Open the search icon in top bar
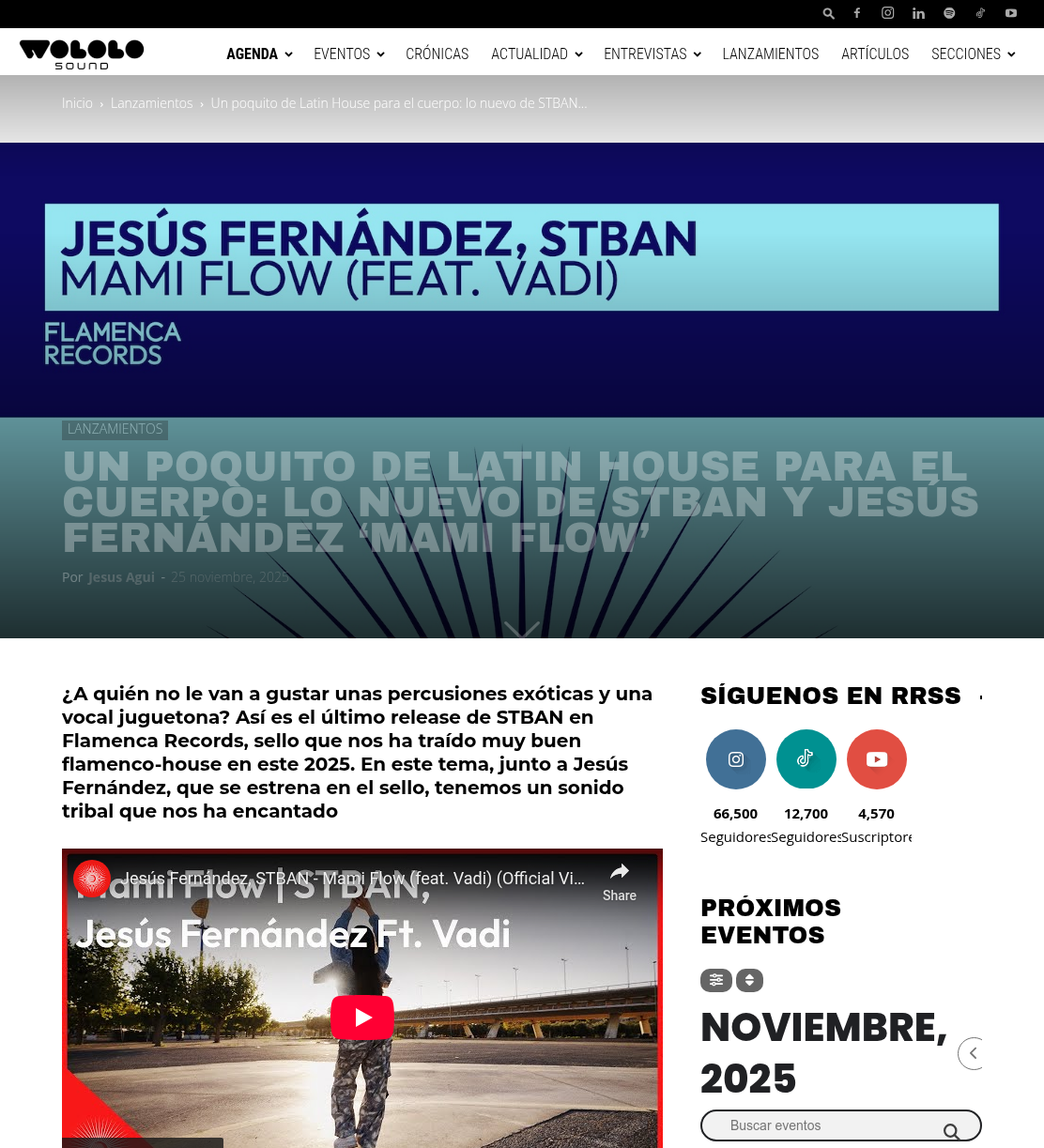 pyautogui.click(x=828, y=13)
